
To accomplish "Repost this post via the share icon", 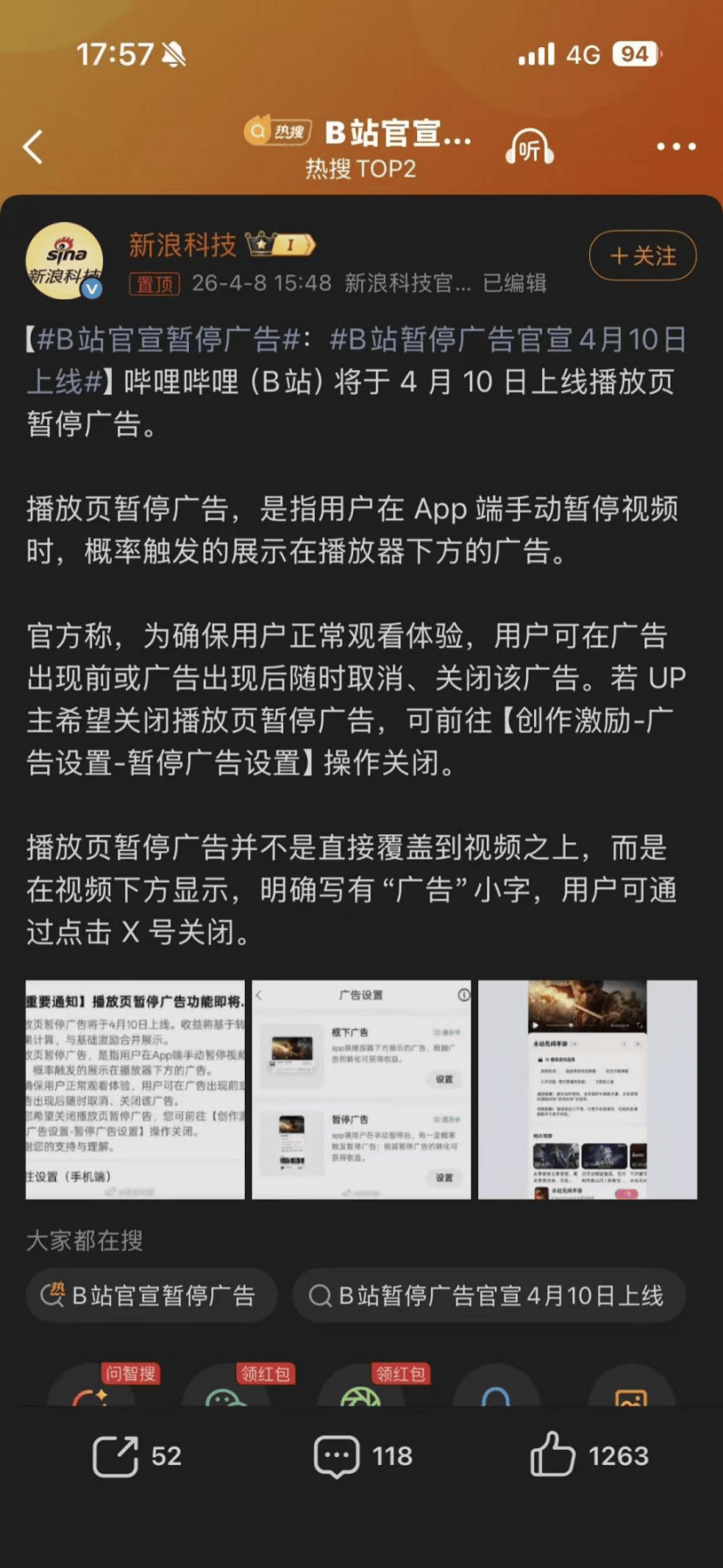I will click(116, 1456).
